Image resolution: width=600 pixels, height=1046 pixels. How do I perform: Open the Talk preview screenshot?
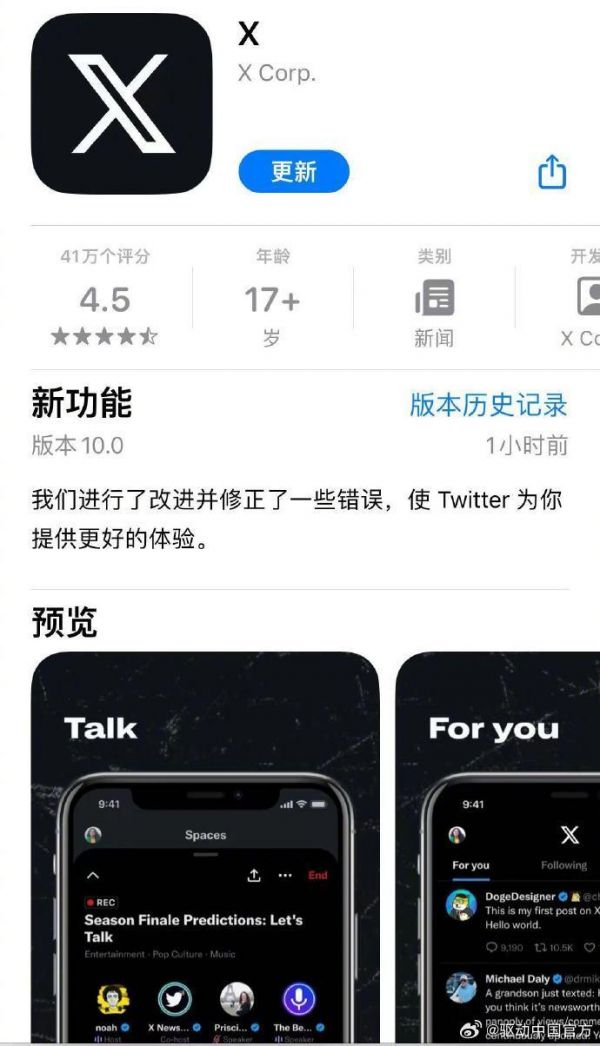tap(205, 850)
